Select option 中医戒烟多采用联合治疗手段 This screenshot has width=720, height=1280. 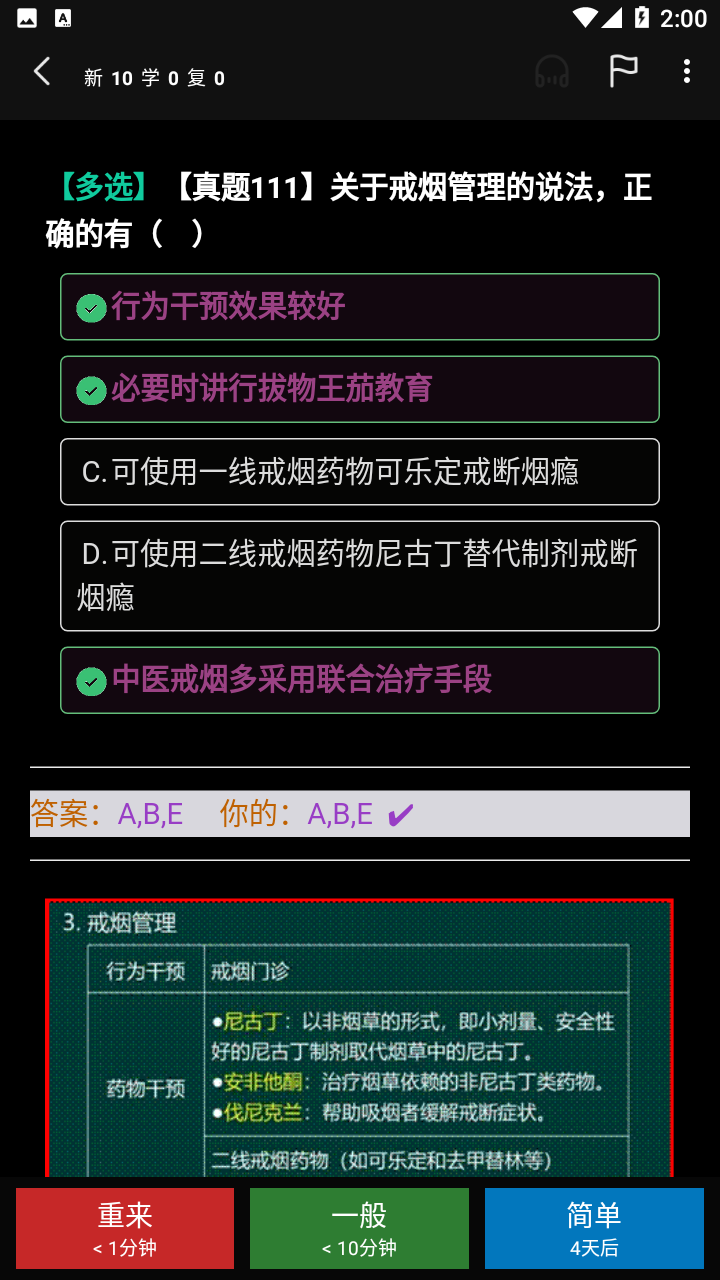pos(360,680)
